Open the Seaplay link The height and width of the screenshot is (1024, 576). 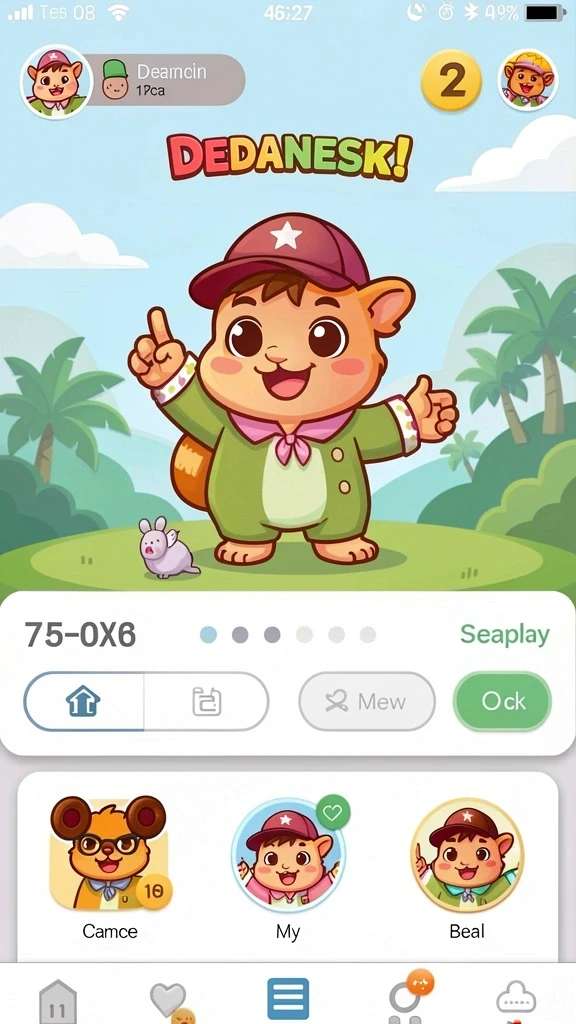click(505, 634)
